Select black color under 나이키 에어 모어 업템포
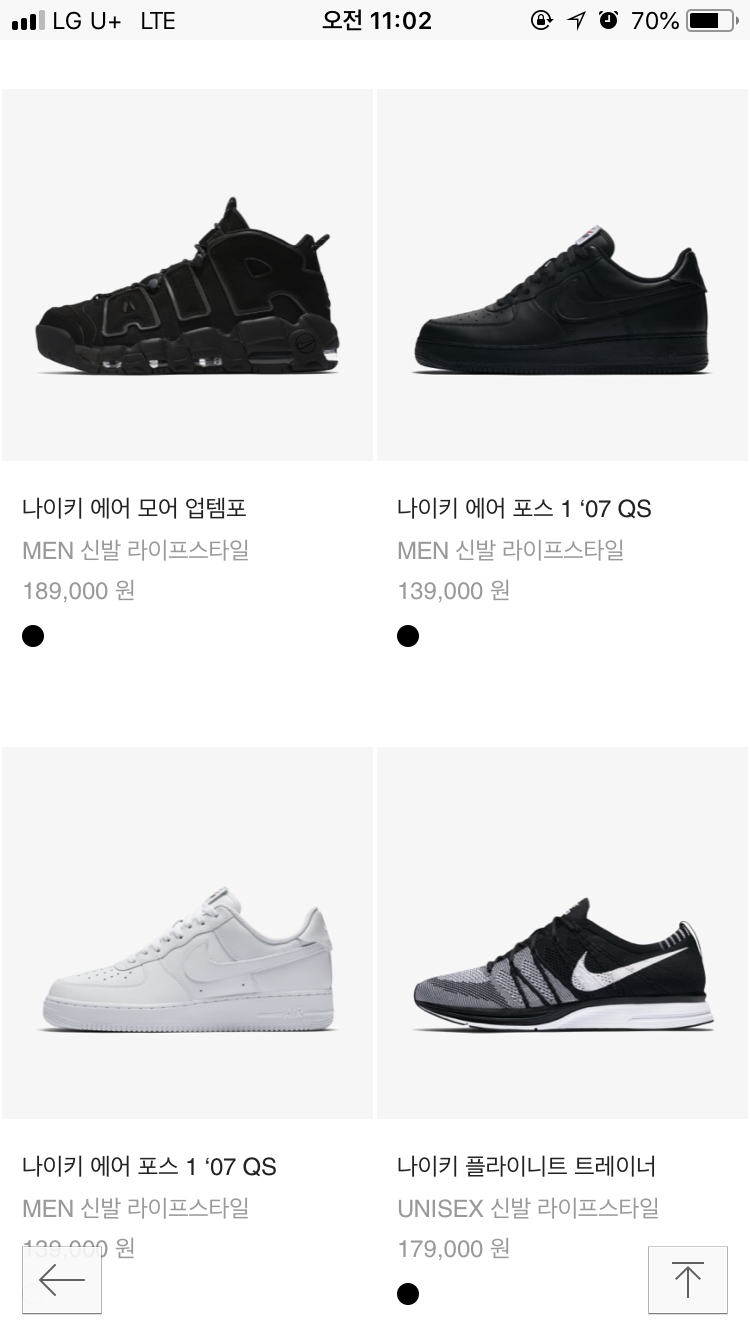 pyautogui.click(x=33, y=636)
